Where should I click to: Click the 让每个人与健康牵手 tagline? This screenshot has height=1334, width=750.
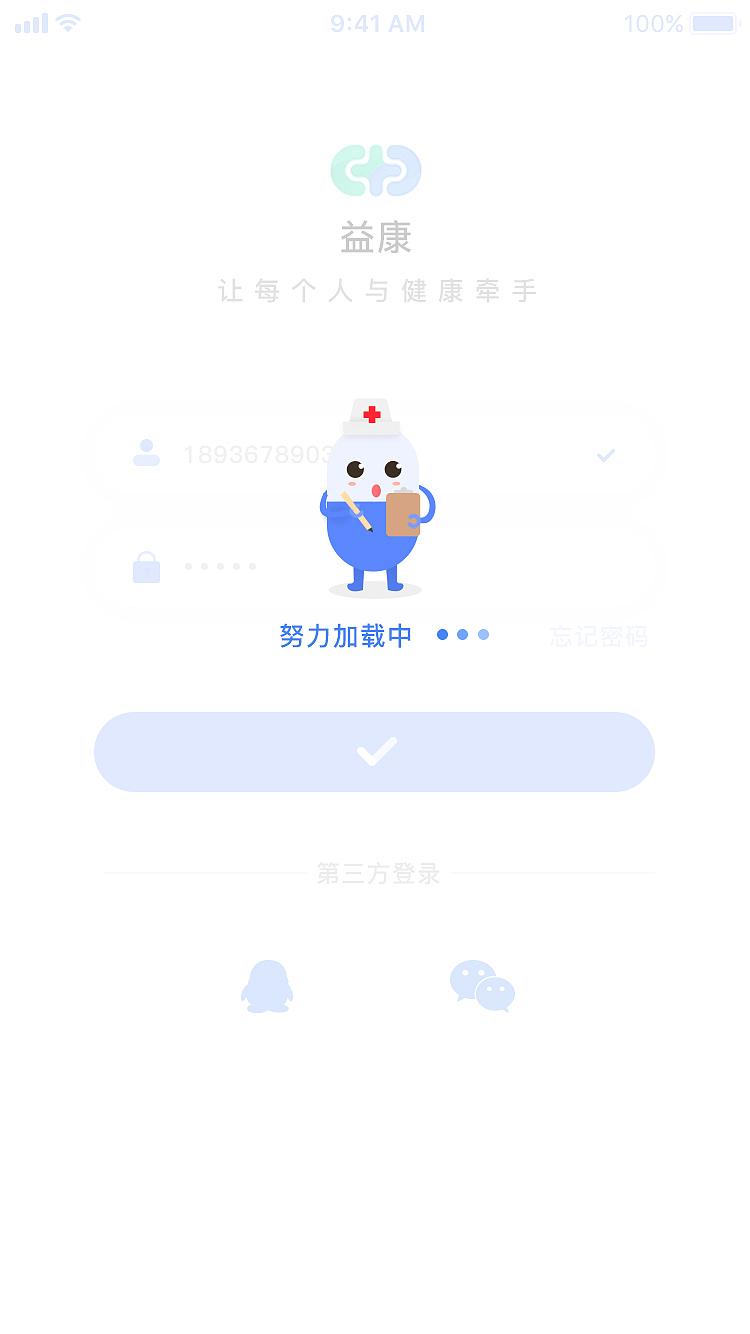pyautogui.click(x=375, y=290)
